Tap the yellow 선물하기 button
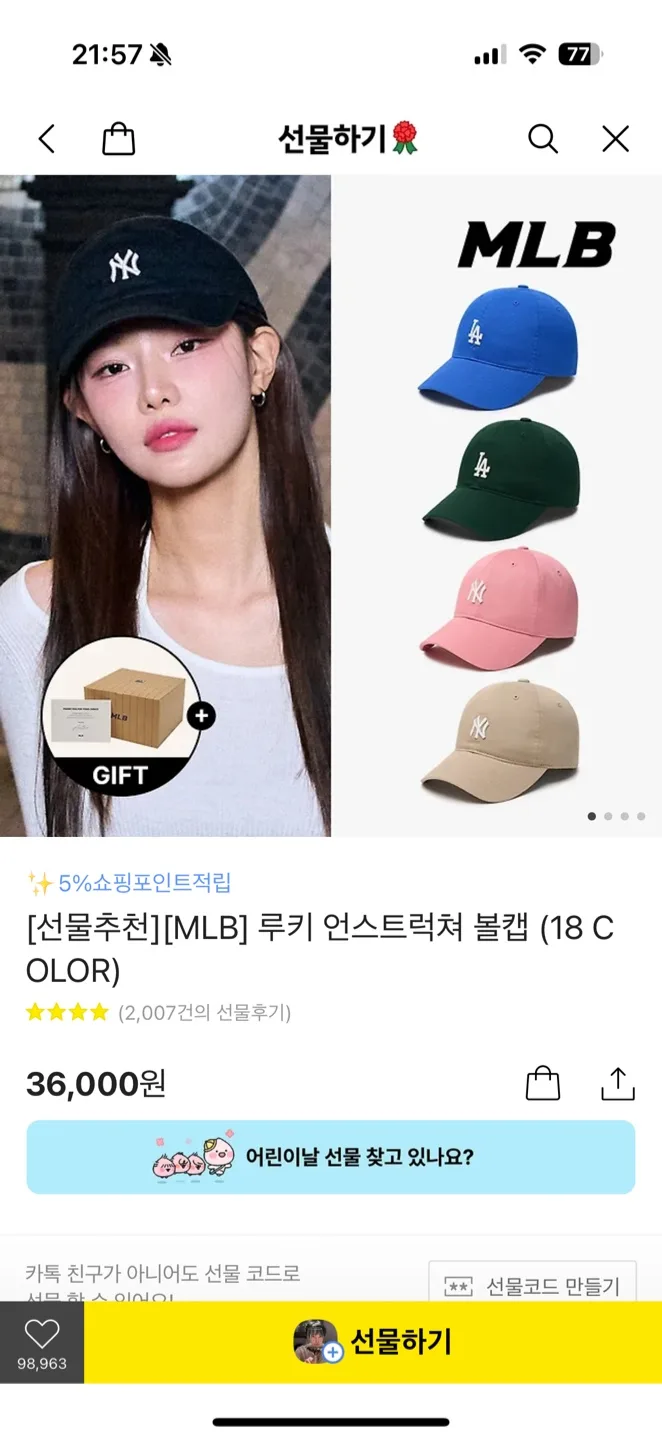This screenshot has width=662, height=1440. [372, 1342]
